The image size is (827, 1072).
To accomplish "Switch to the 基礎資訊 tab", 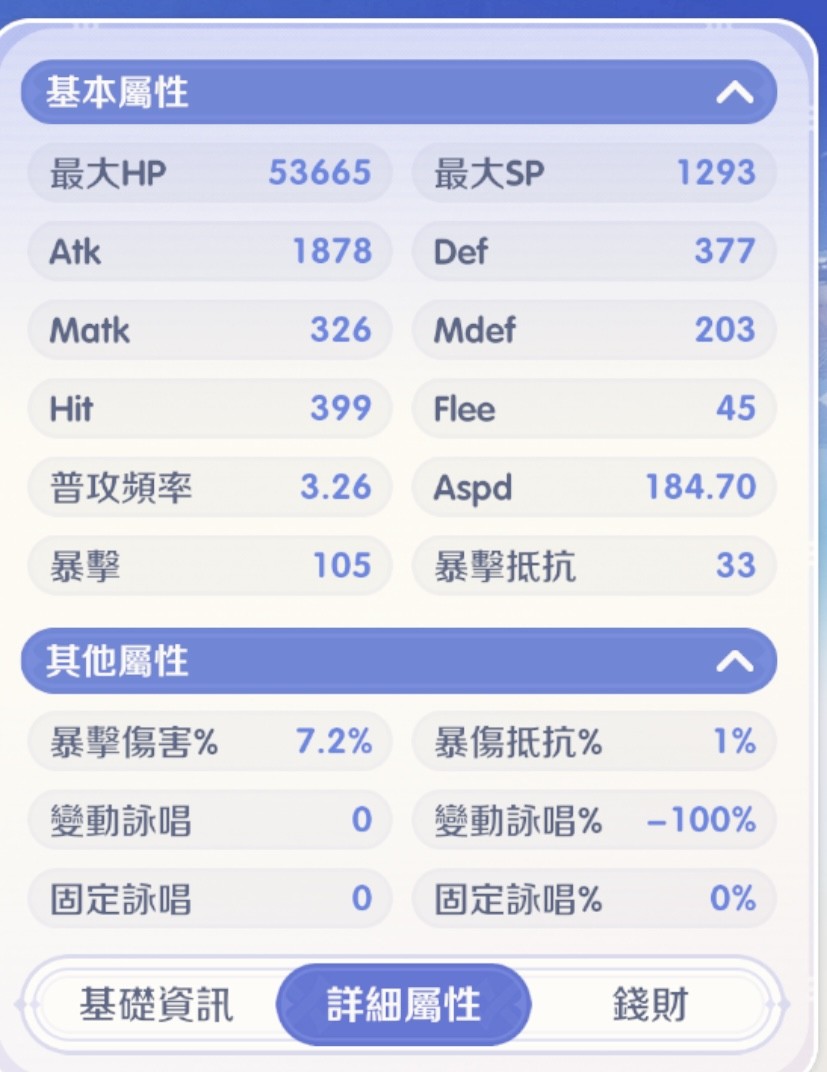I will pos(156,1004).
